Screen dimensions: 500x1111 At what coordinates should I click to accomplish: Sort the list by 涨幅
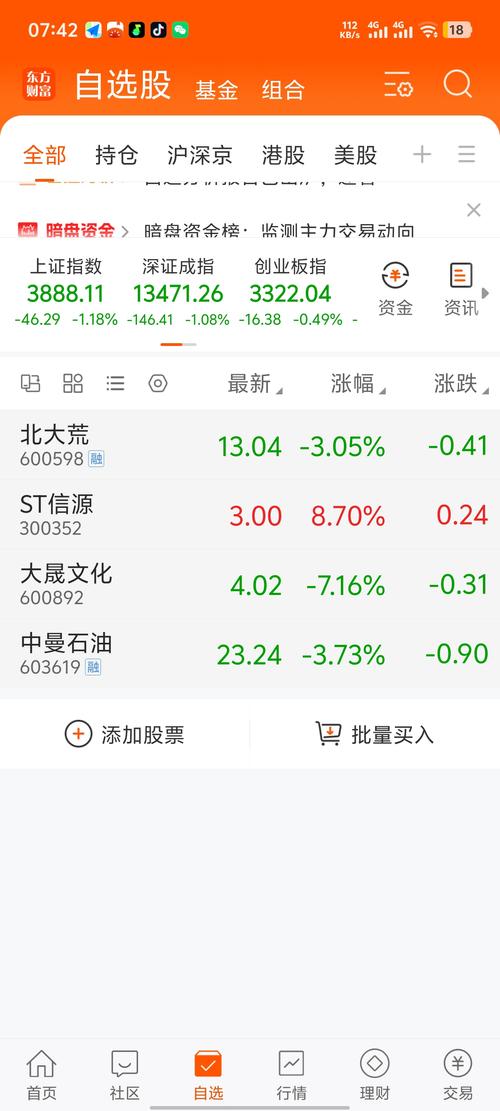point(358,384)
